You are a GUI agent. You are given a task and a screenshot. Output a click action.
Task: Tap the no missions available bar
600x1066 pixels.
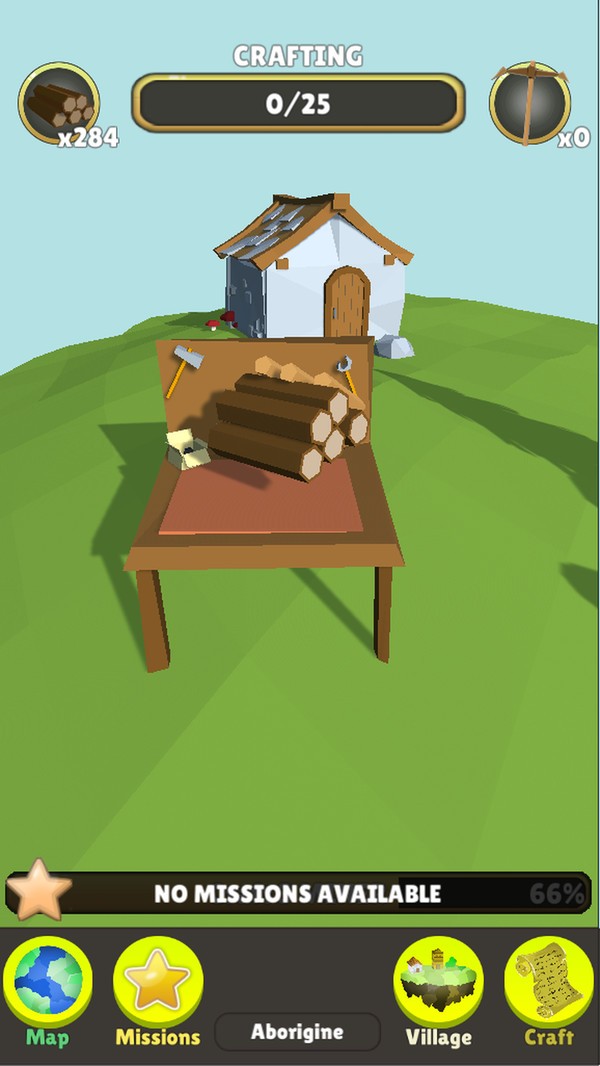(x=298, y=893)
